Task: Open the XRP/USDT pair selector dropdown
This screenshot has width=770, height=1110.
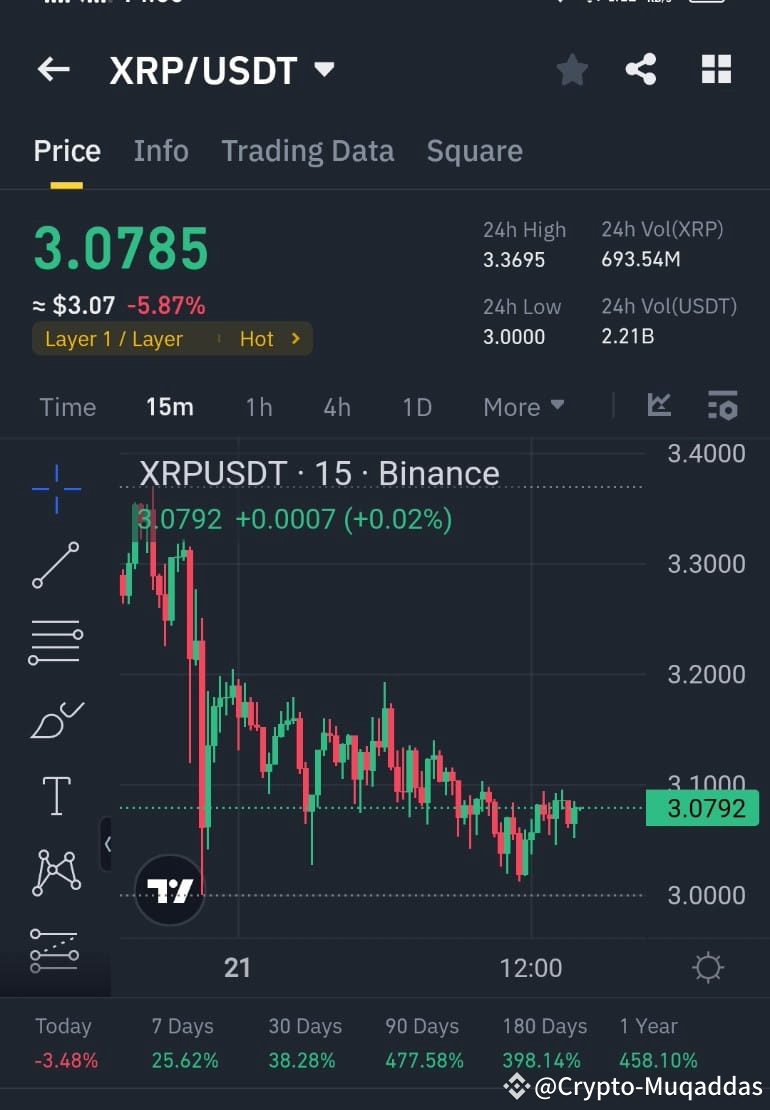Action: tap(322, 69)
